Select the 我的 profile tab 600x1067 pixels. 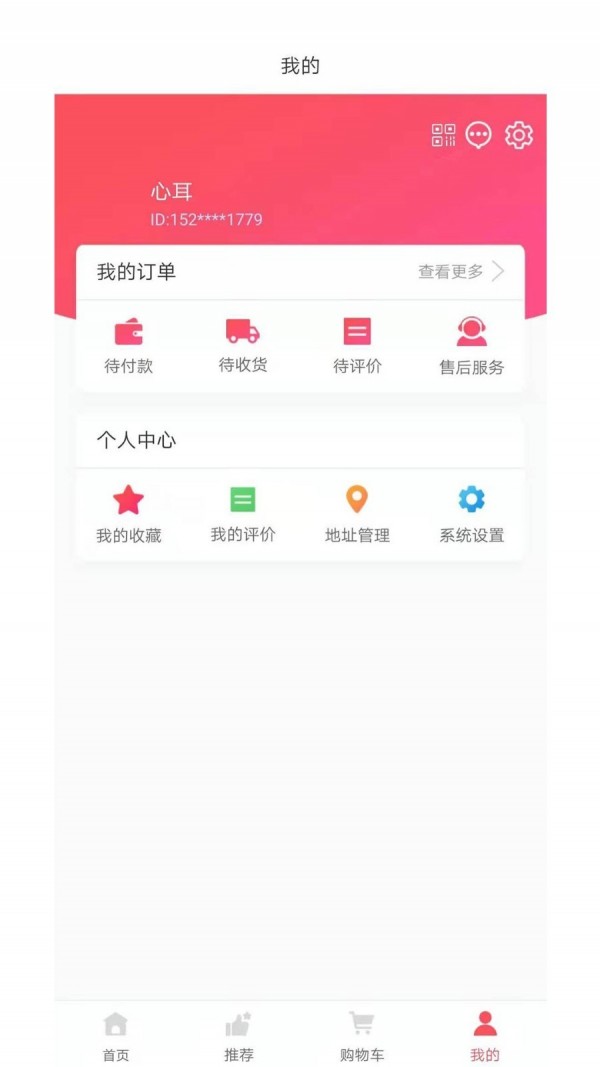pos(485,1036)
